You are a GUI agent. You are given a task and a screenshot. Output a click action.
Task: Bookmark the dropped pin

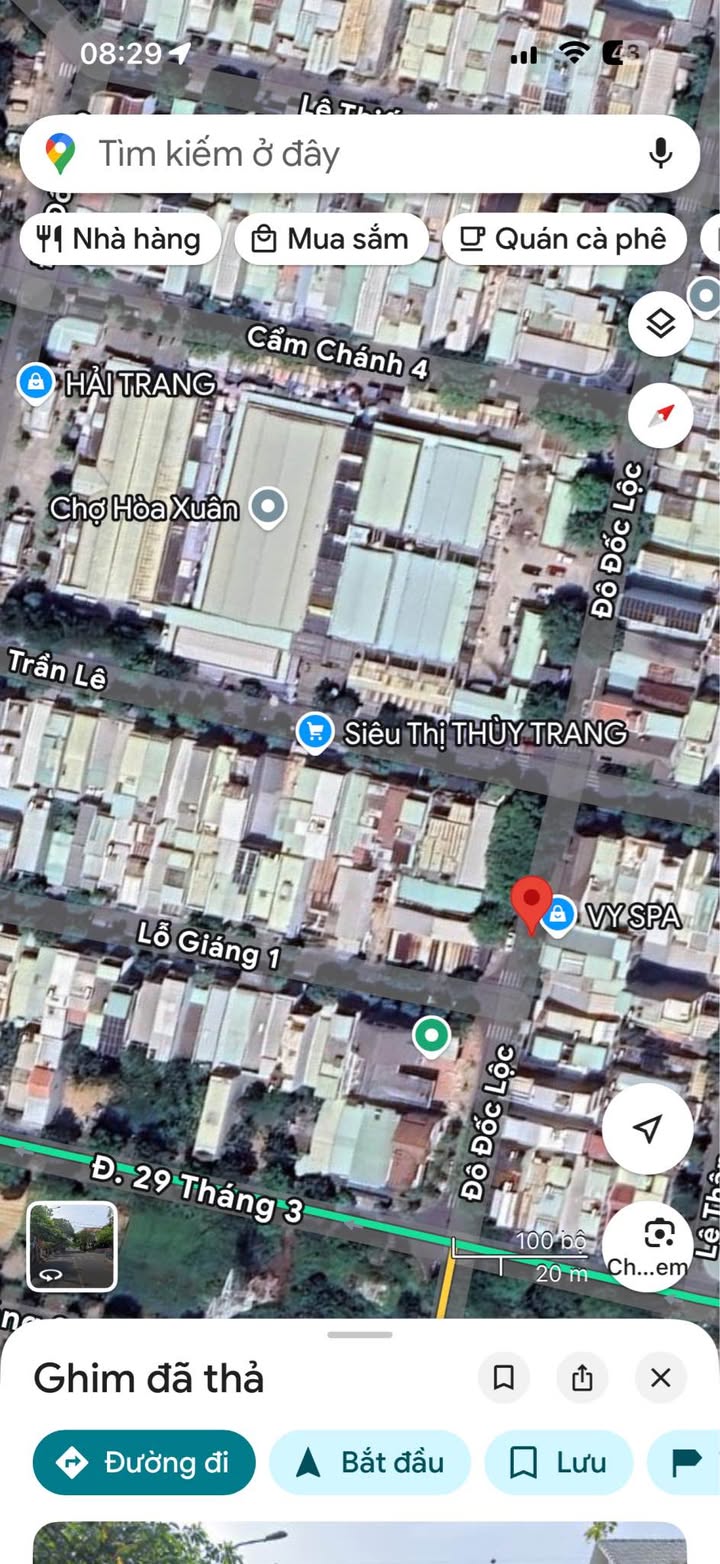click(x=504, y=1378)
